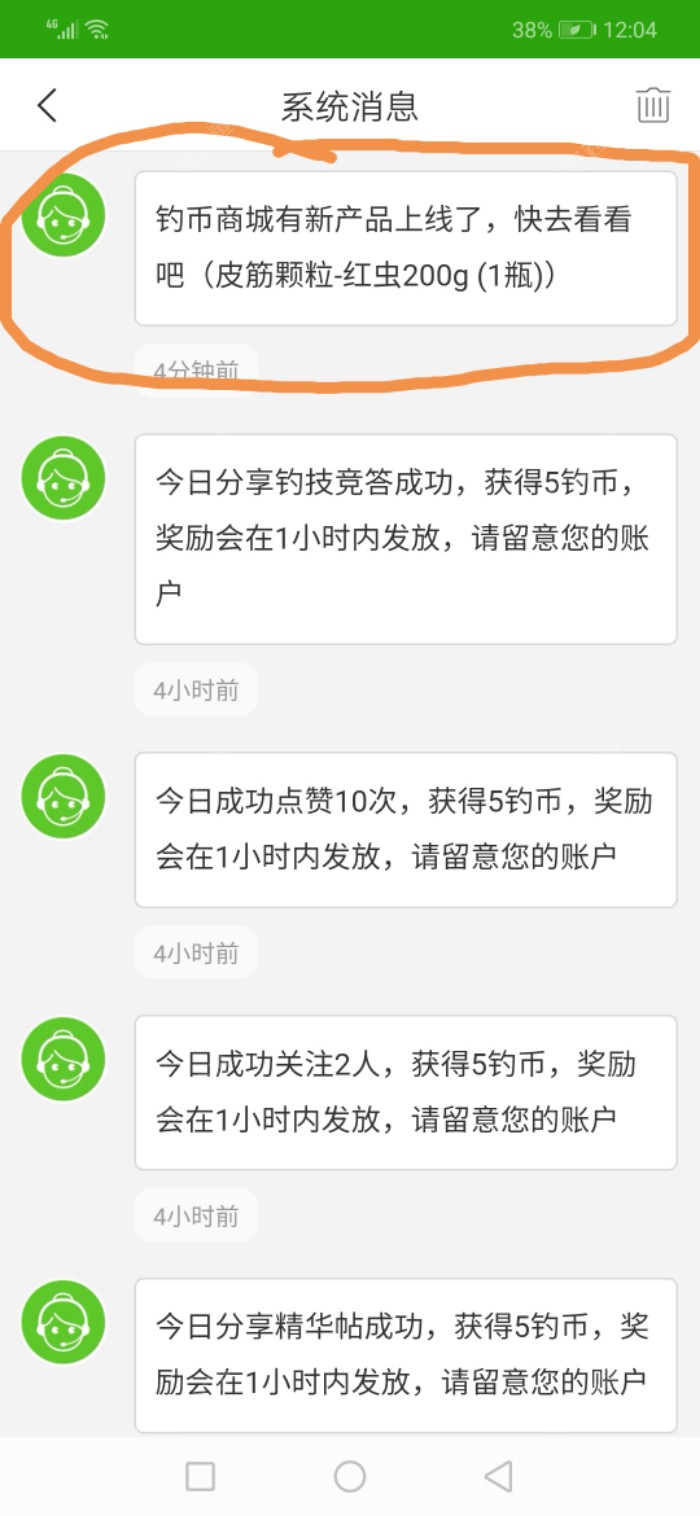Open the new 钓币商城 product message
The image size is (700, 1516).
405,248
